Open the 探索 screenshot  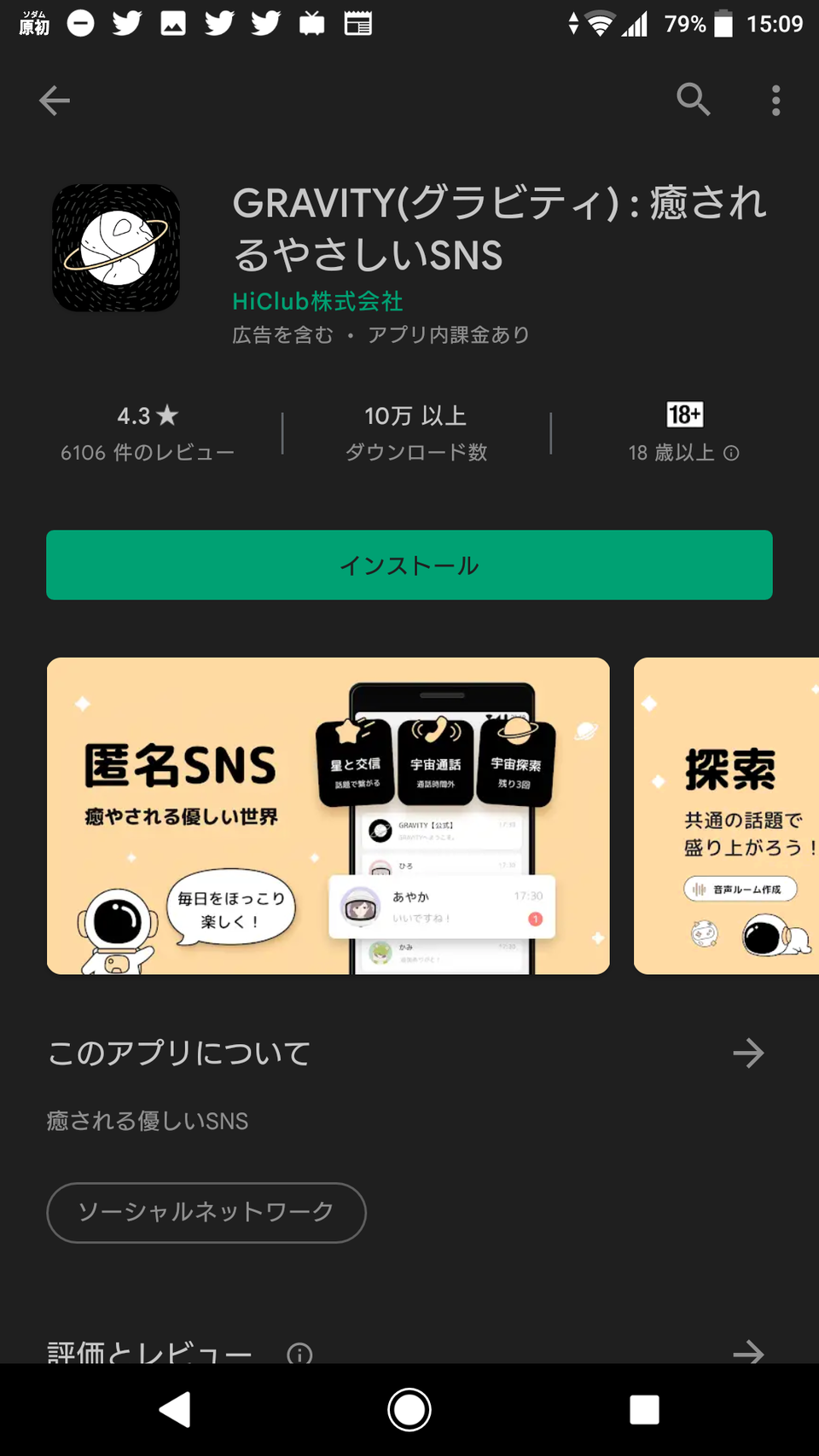(x=727, y=815)
